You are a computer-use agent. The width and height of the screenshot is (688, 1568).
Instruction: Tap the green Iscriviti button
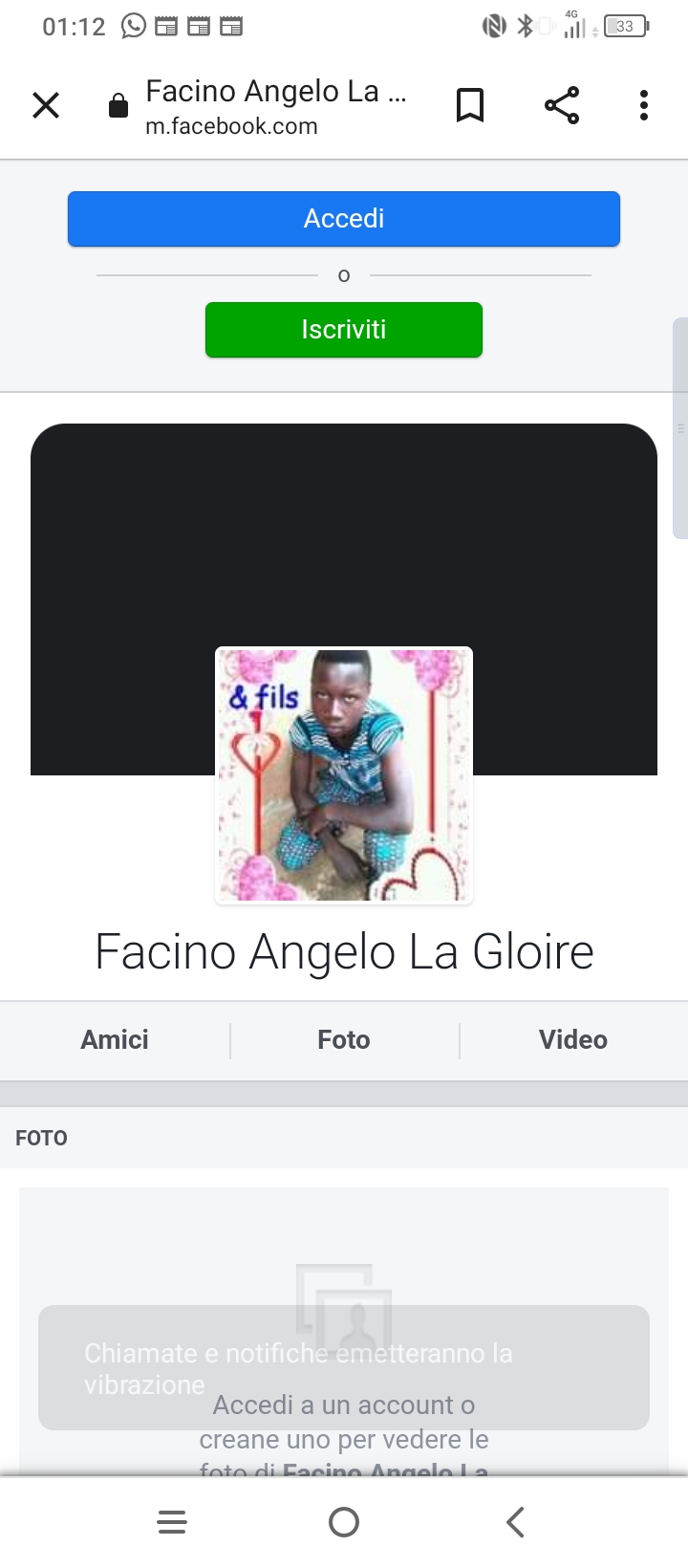pyautogui.click(x=344, y=330)
